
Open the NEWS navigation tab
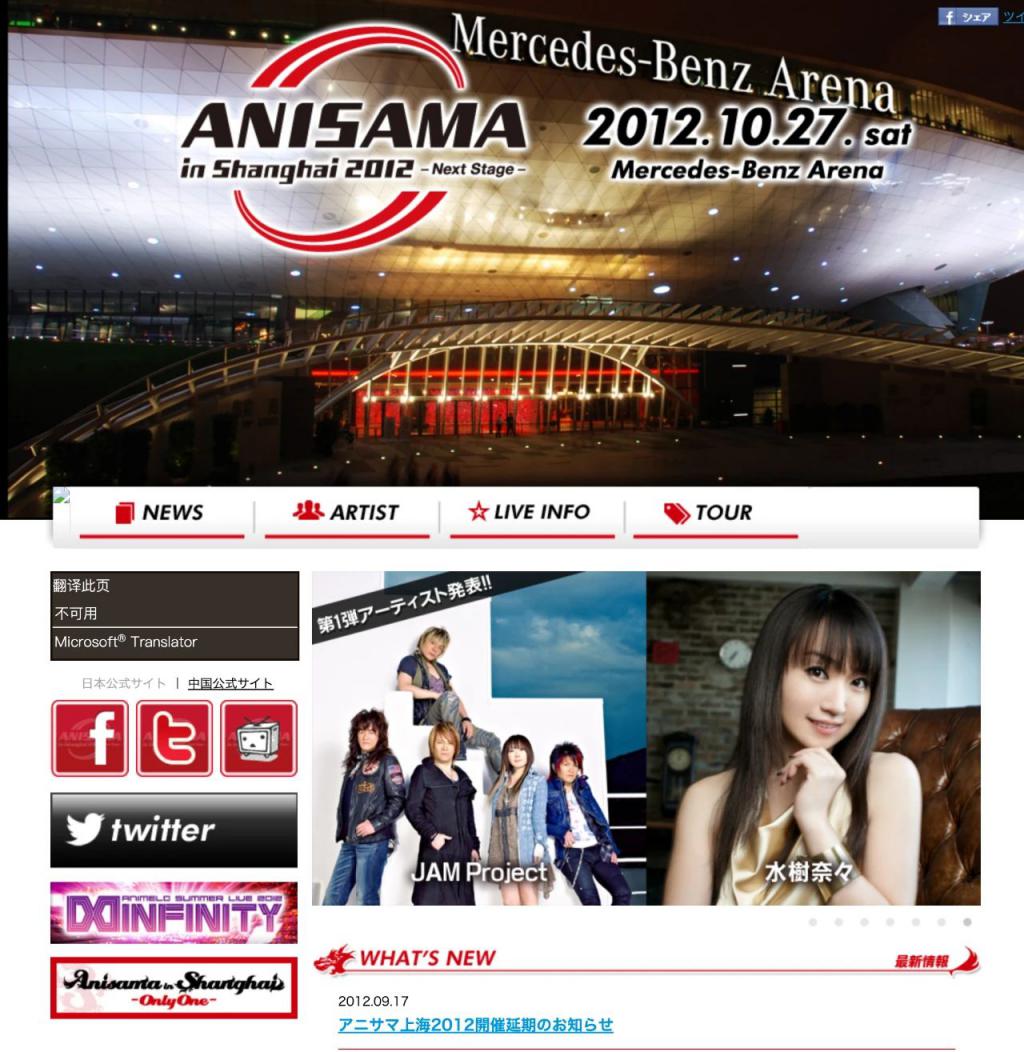(161, 513)
